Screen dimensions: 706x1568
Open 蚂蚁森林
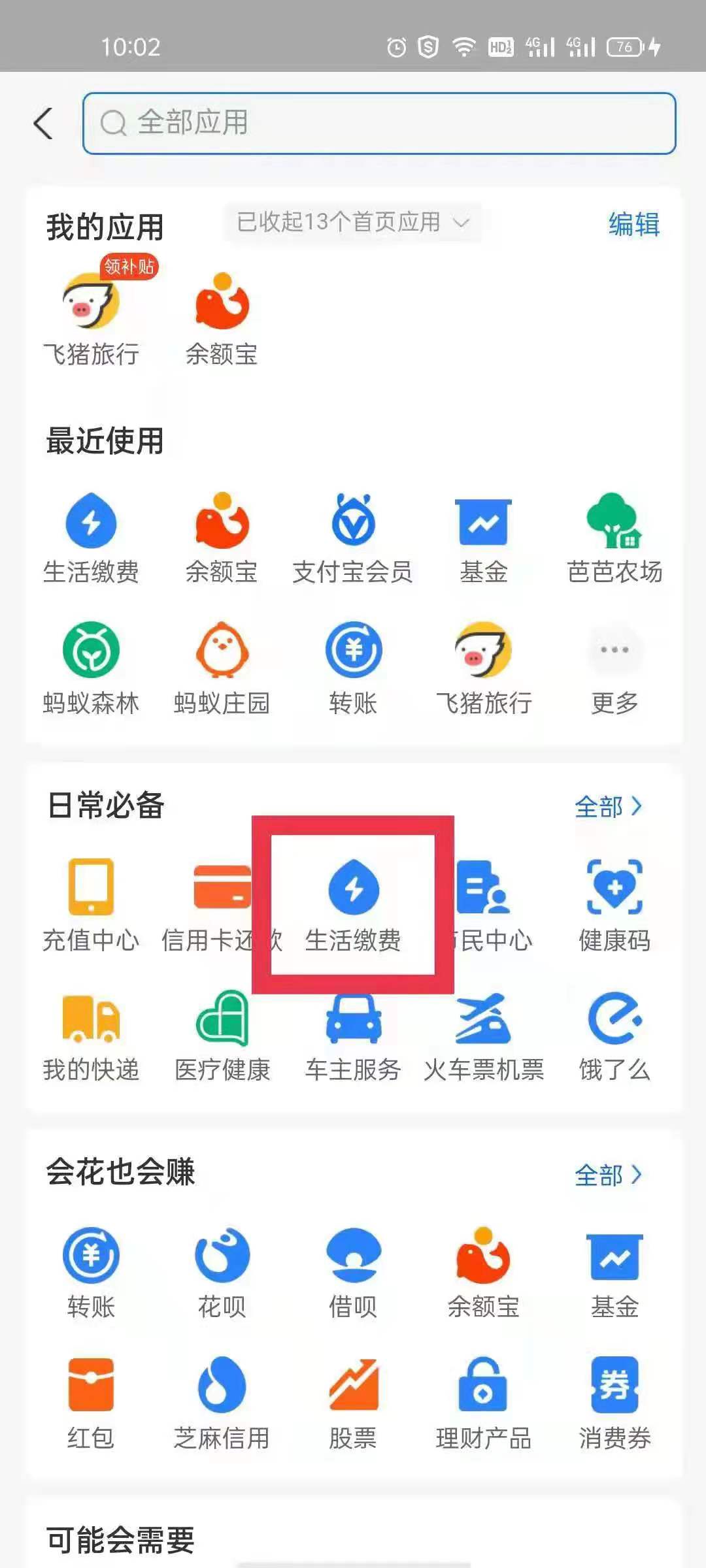tap(91, 668)
